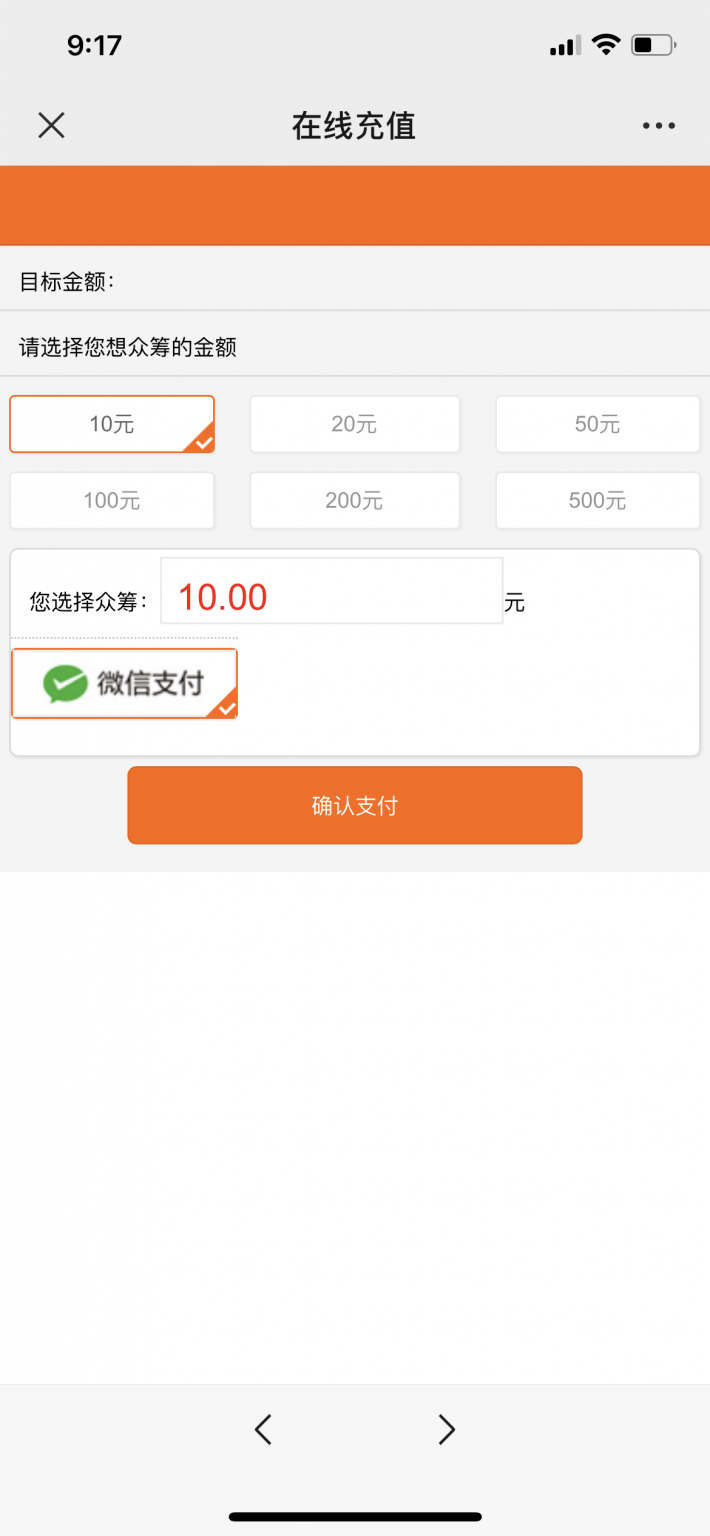Confirm payment with 确认支付
The image size is (710, 1536).
[355, 805]
